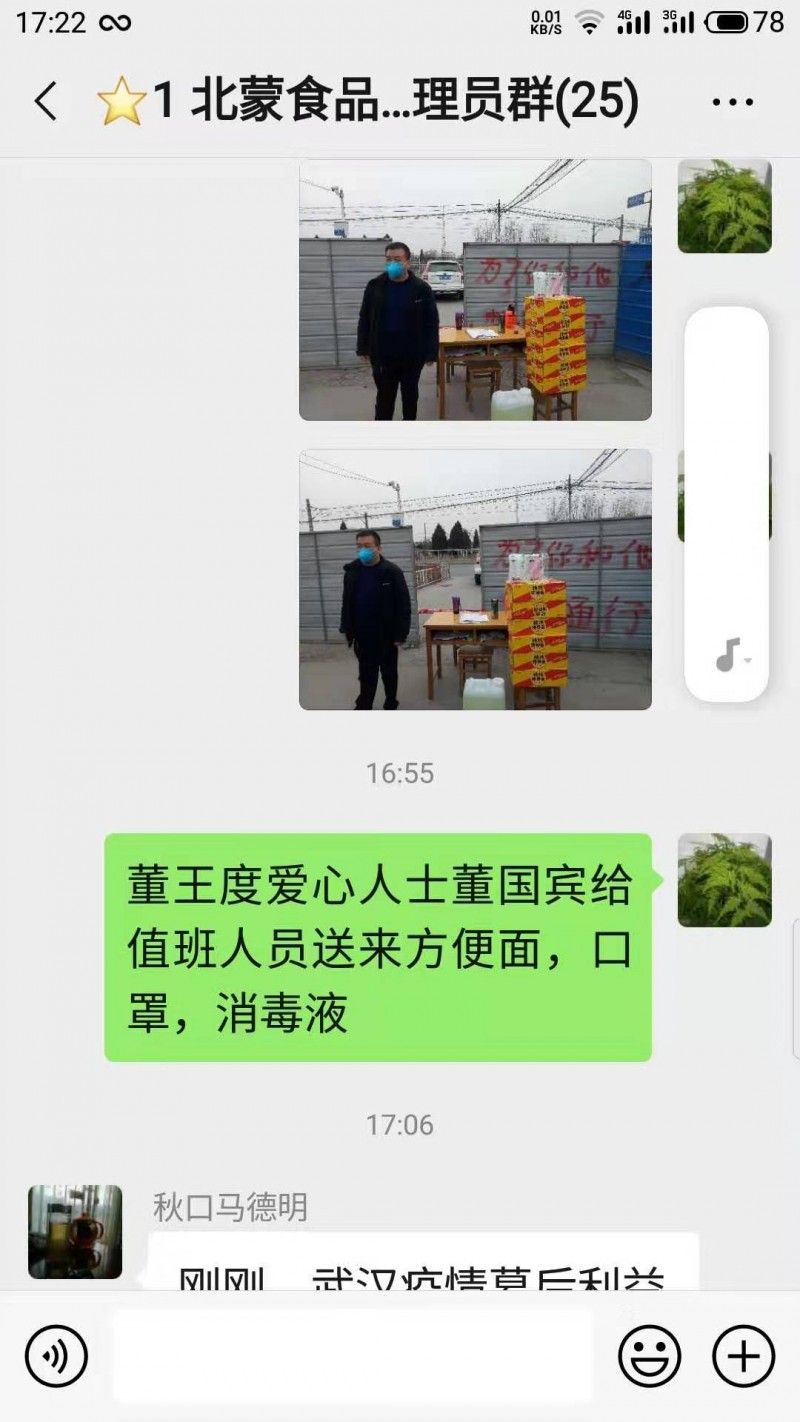The image size is (800, 1422).
Task: Tap the 16:55 timestamp
Action: (x=399, y=772)
